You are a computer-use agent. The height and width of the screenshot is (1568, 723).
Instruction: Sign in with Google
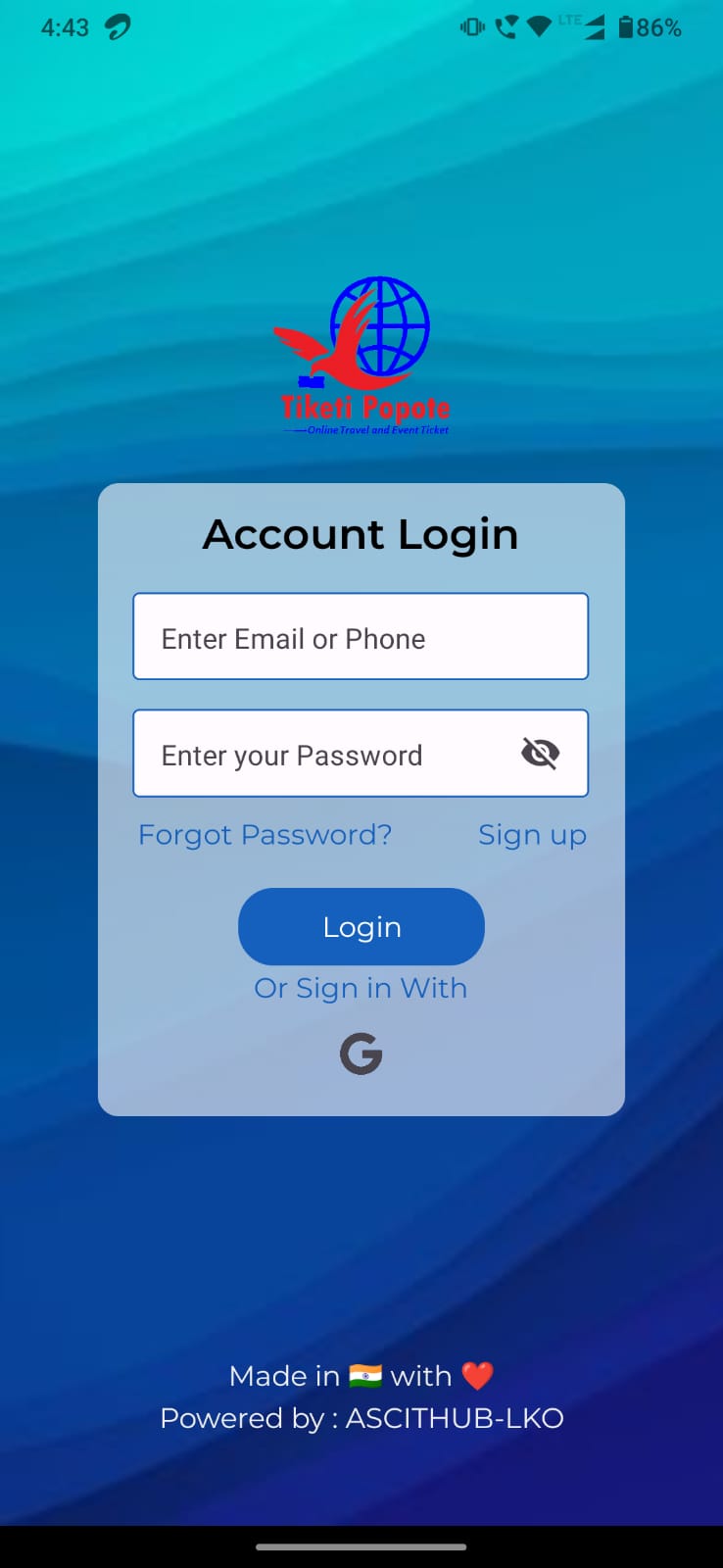tap(361, 1054)
